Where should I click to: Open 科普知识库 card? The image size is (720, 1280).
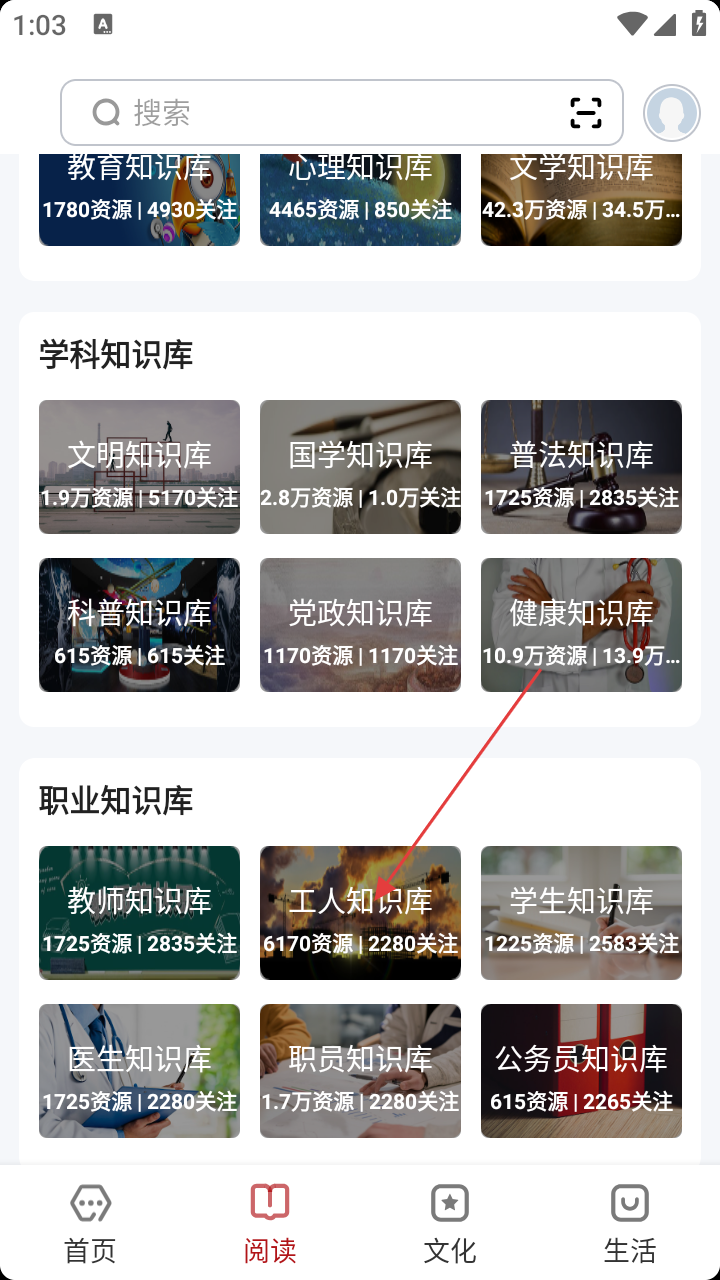139,625
